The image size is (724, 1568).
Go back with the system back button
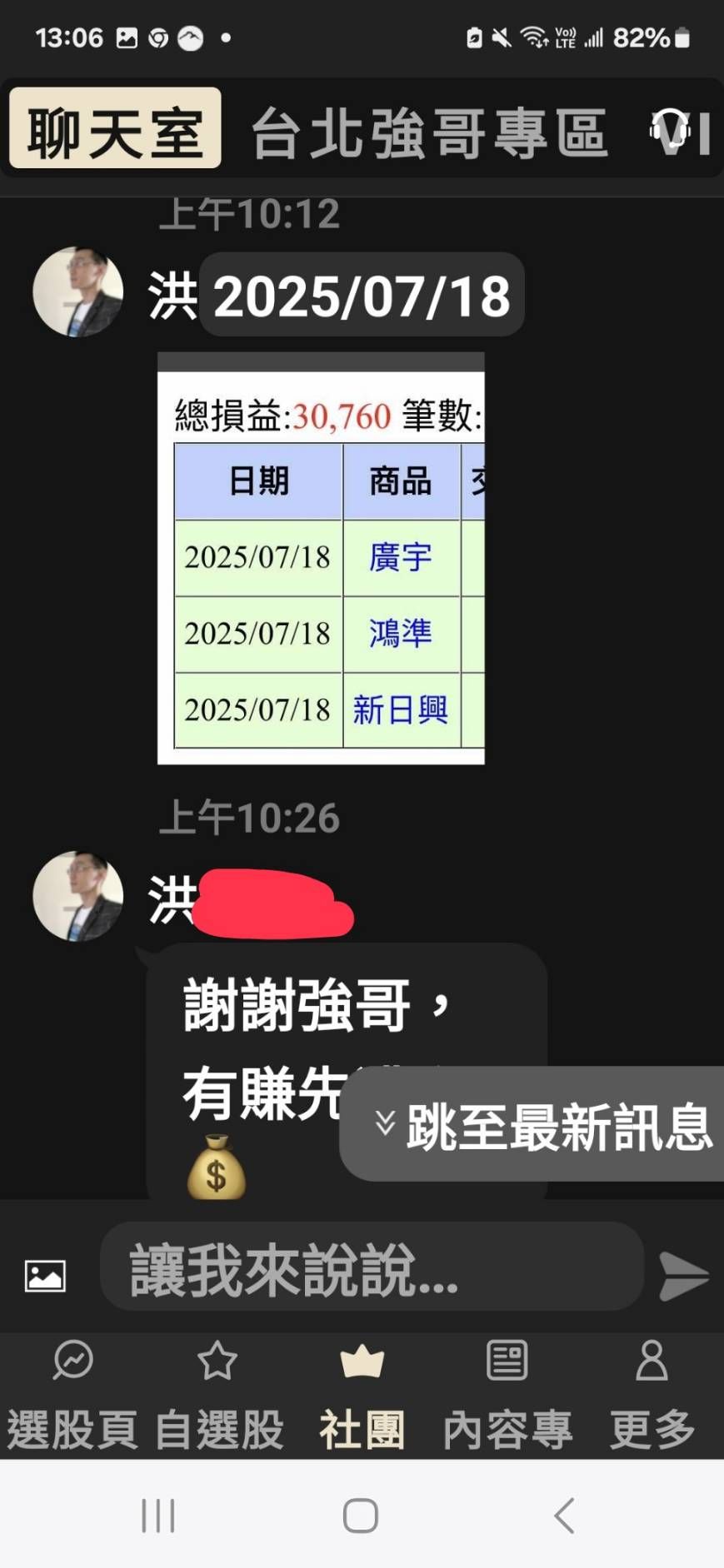(565, 1515)
